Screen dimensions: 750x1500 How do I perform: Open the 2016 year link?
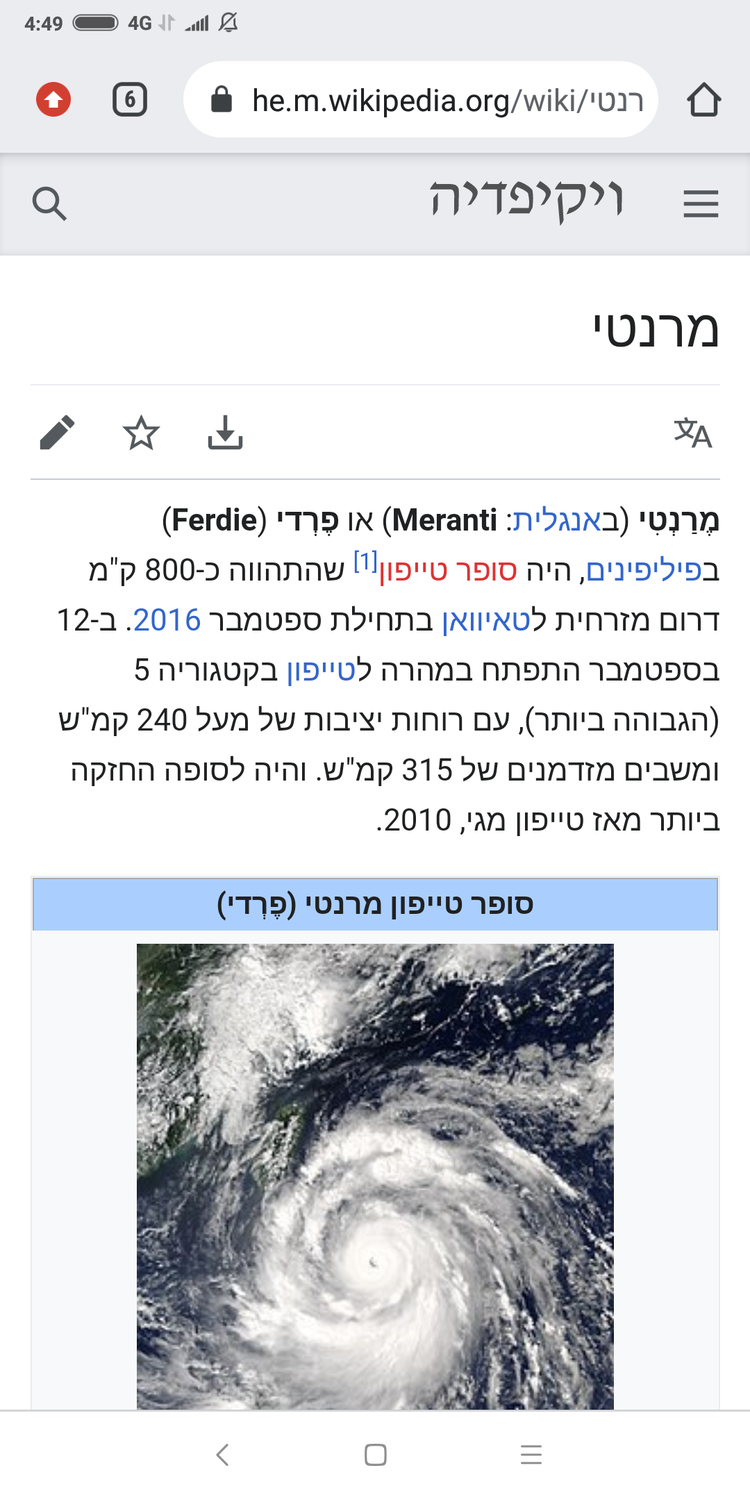pos(167,621)
